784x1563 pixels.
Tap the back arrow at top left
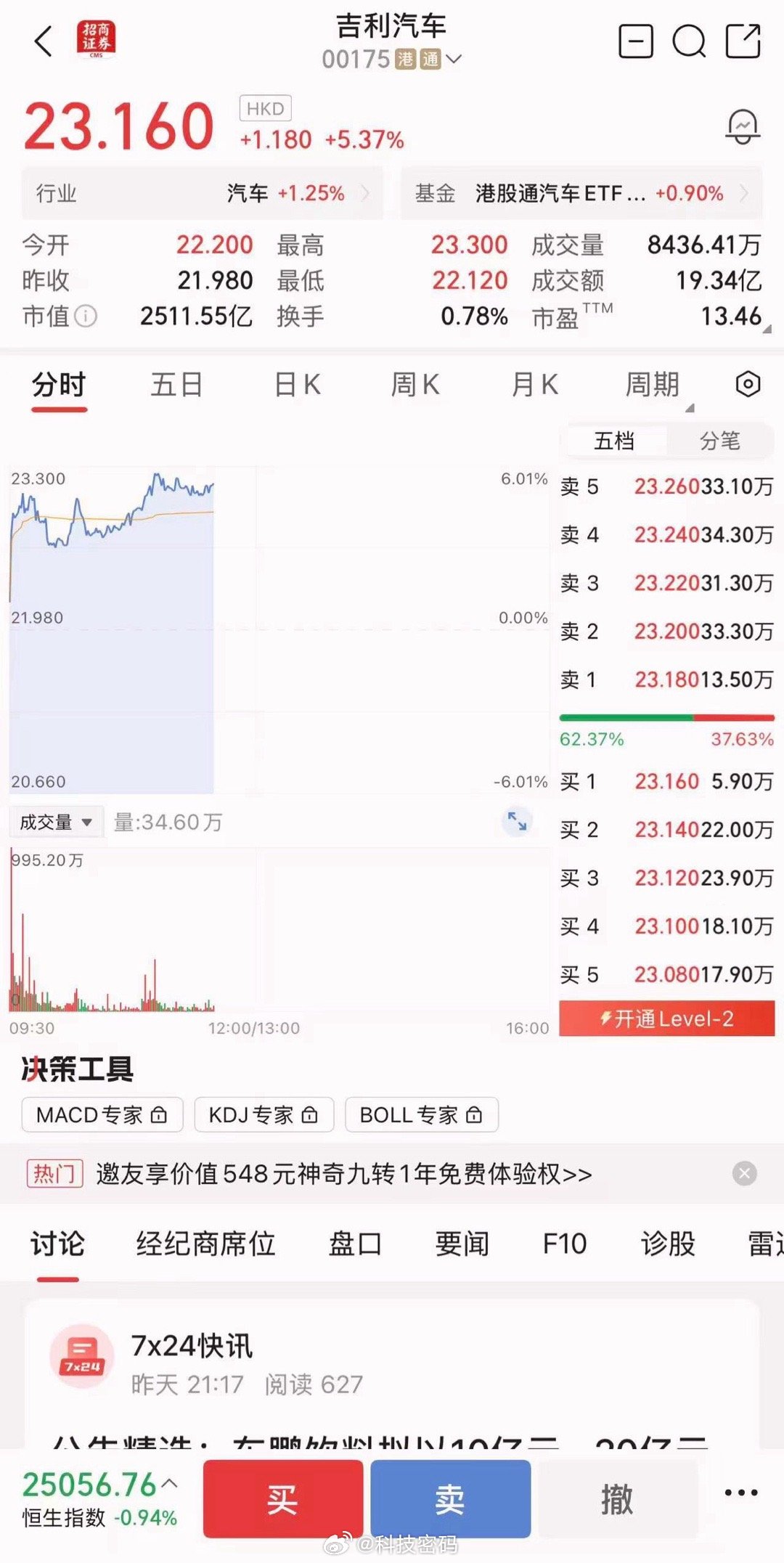(x=44, y=42)
